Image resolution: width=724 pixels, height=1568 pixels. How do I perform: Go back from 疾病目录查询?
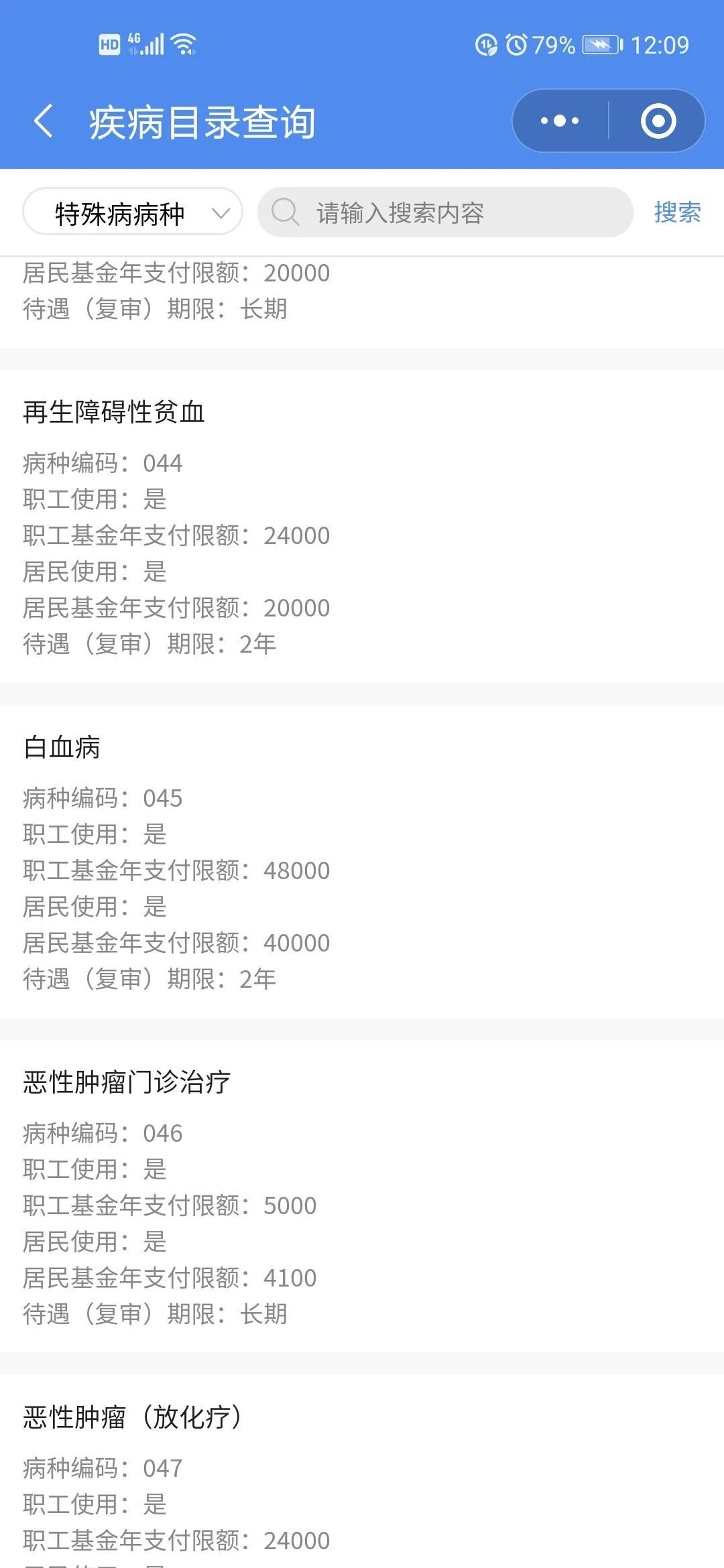(44, 121)
